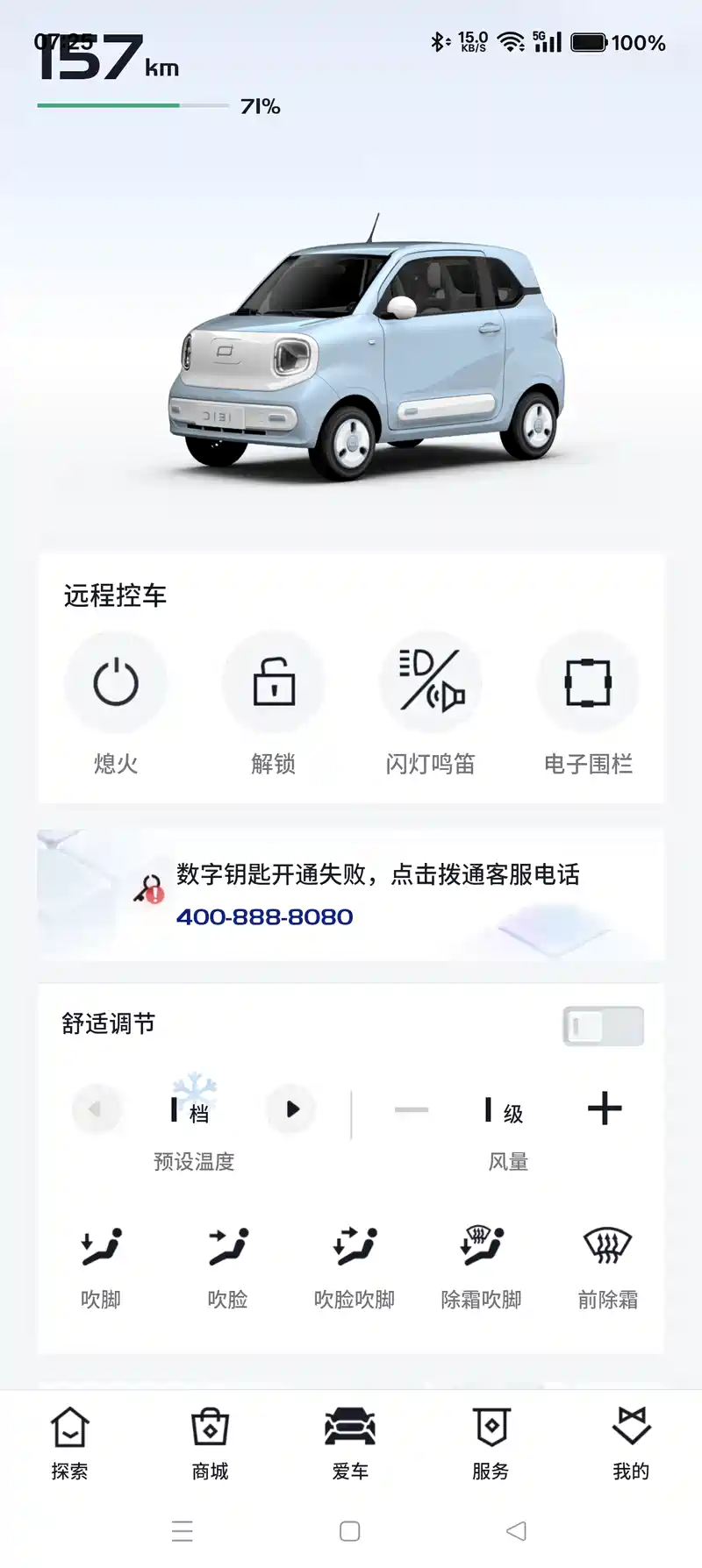This screenshot has width=702, height=1568.
Task: Tap the system back button
Action: (516, 1531)
